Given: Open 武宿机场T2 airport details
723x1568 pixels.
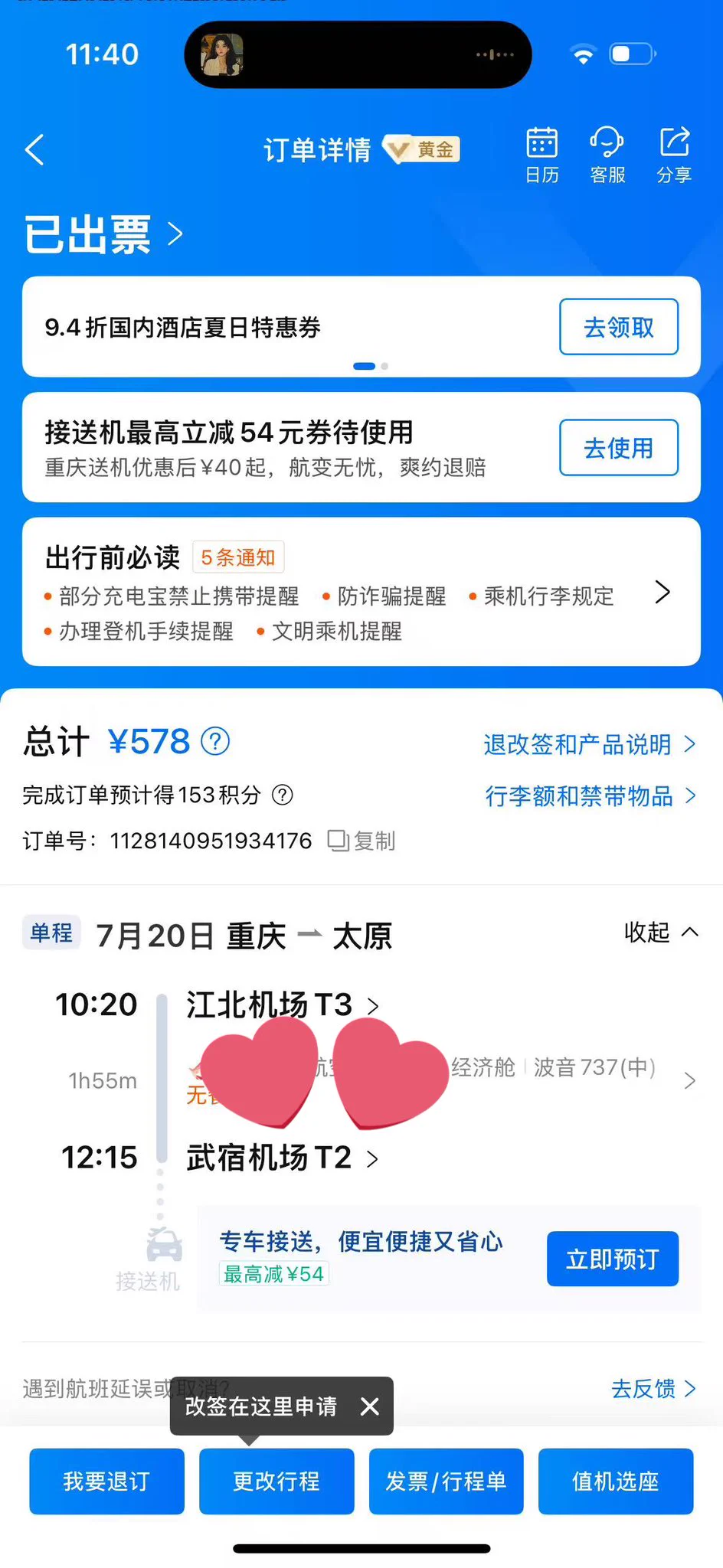Looking at the screenshot, I should click(x=281, y=1158).
